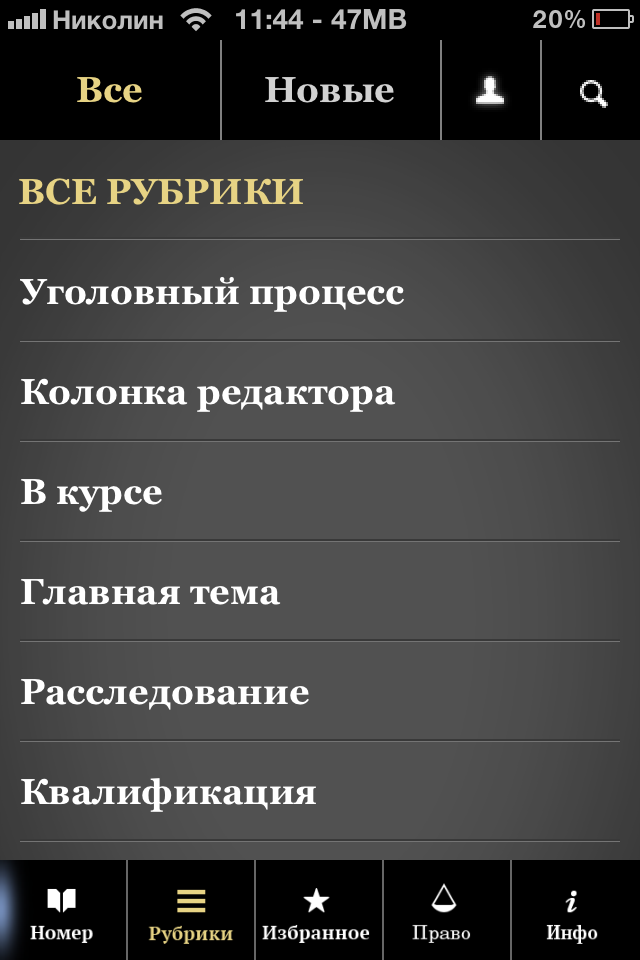640x960 pixels.
Task: Open the Избранное favorites tab
Action: 316,912
